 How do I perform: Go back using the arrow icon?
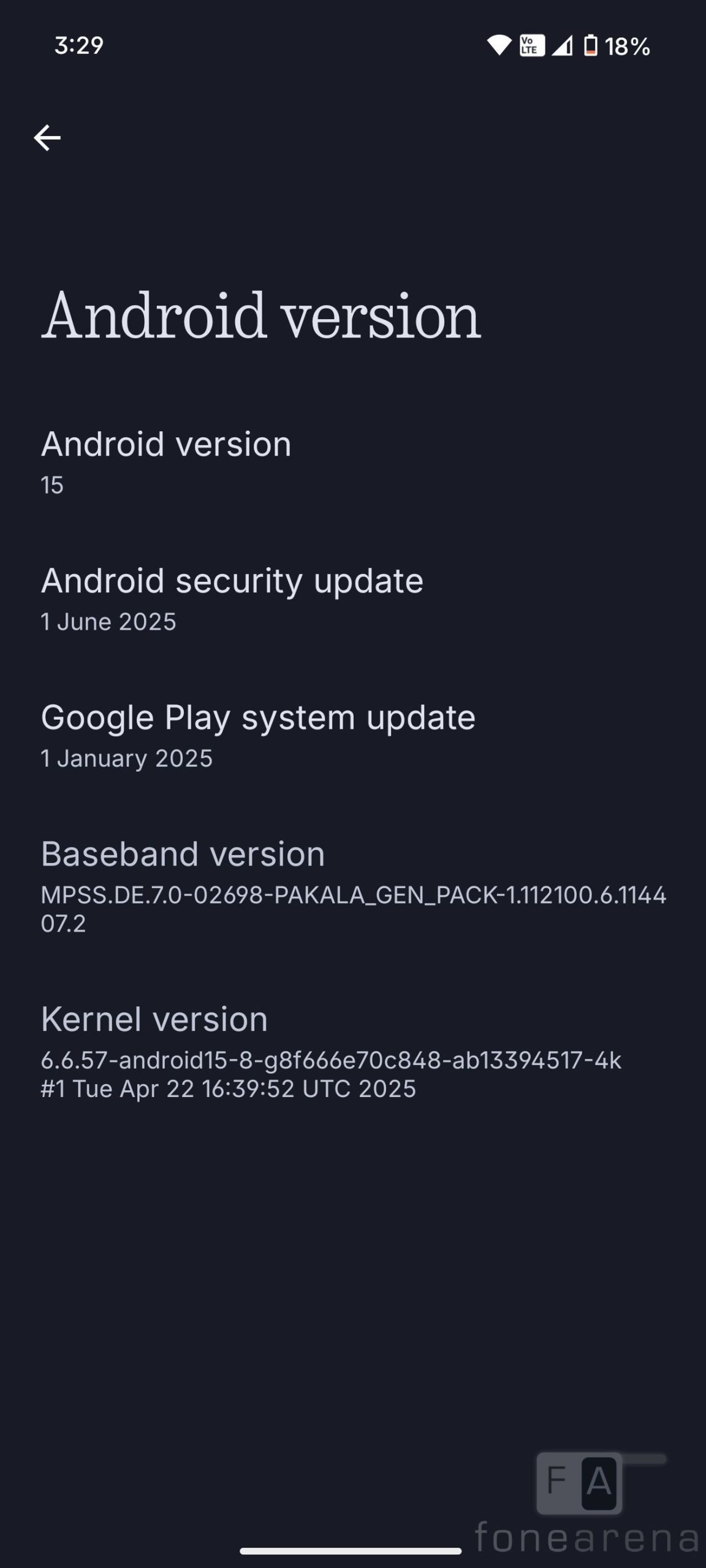(47, 138)
